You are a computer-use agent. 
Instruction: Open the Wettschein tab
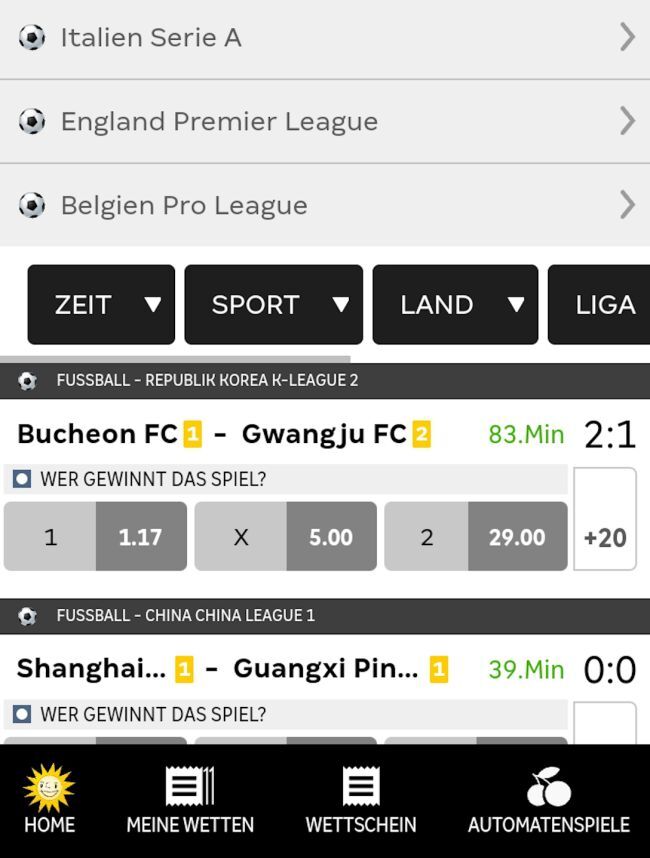(360, 800)
